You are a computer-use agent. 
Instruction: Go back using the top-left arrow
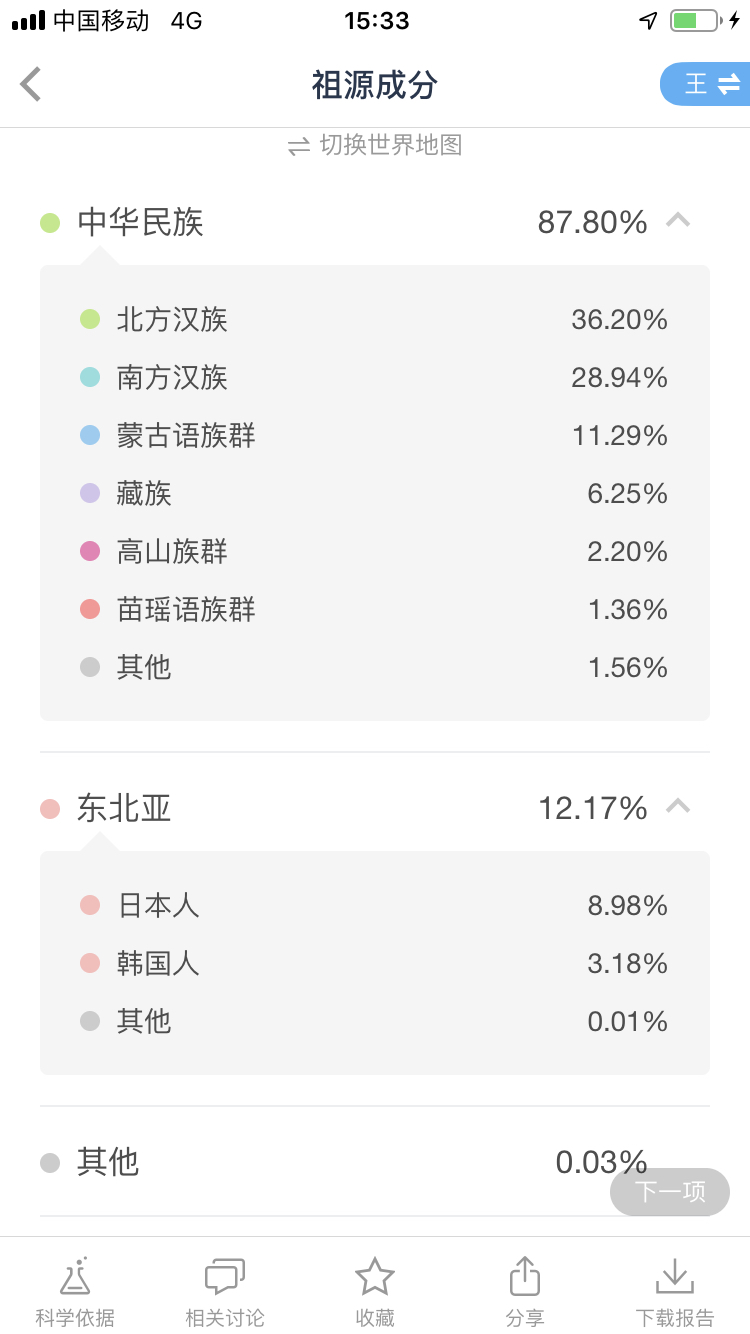coord(31,85)
